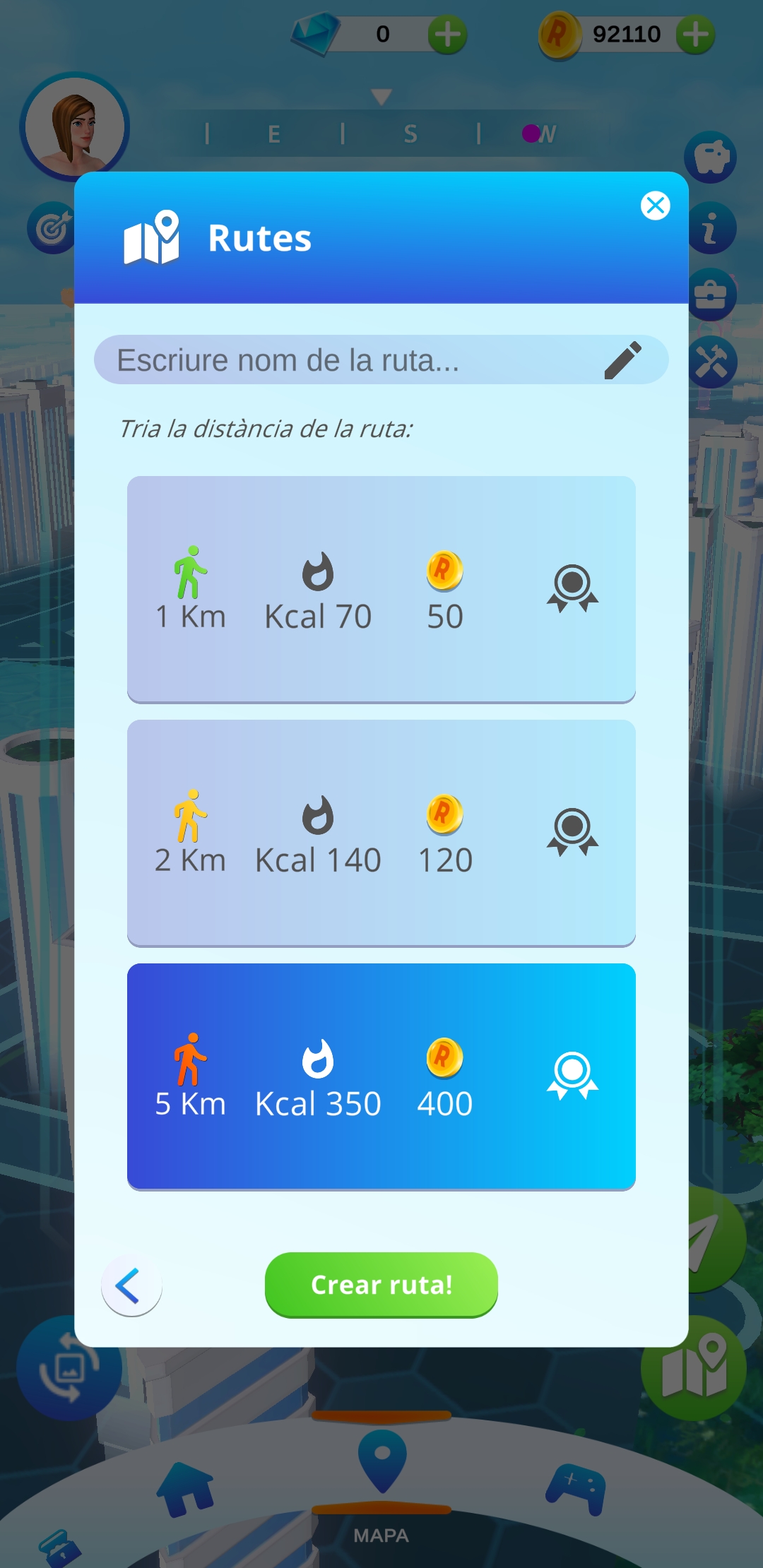Screen dimensions: 763x1568
Task: Add more coins with the plus button
Action: point(696,34)
